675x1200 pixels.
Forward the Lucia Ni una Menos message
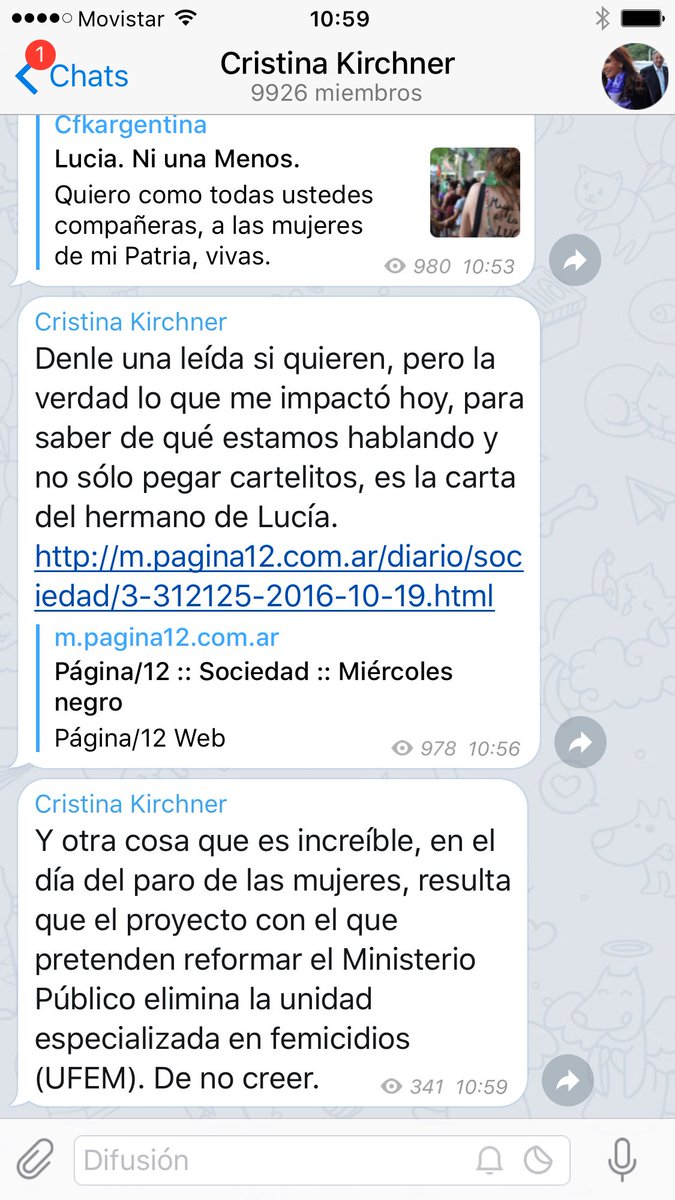[575, 261]
